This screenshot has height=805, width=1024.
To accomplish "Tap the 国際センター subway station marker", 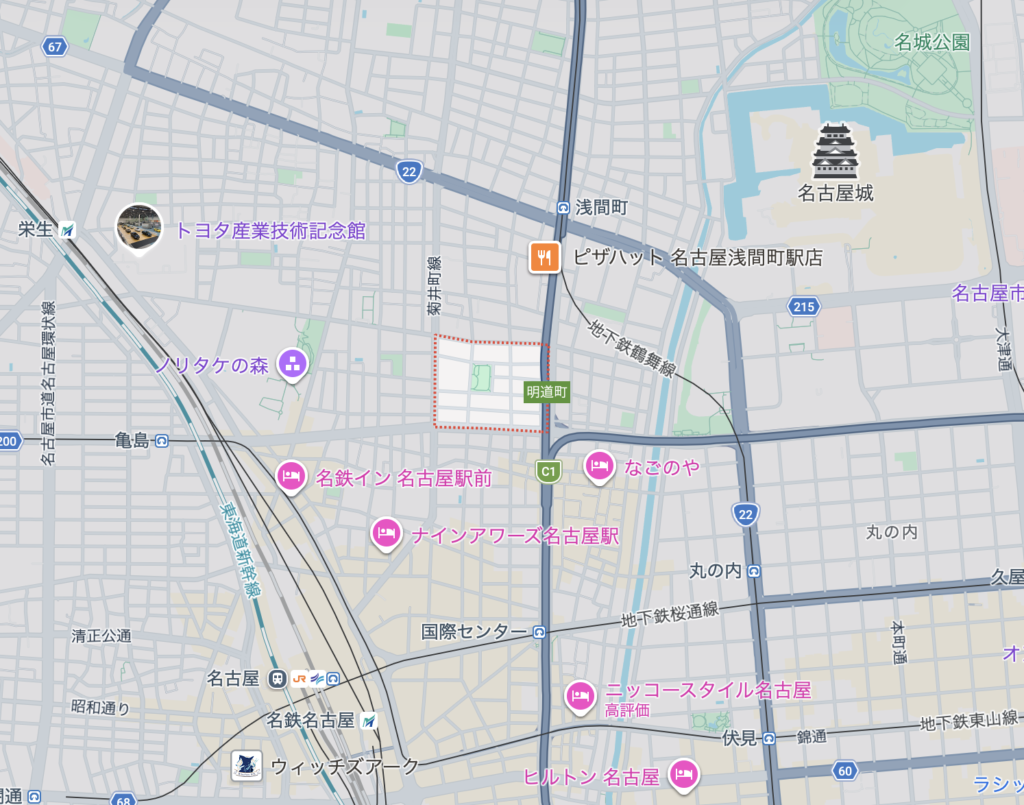I will tap(540, 632).
